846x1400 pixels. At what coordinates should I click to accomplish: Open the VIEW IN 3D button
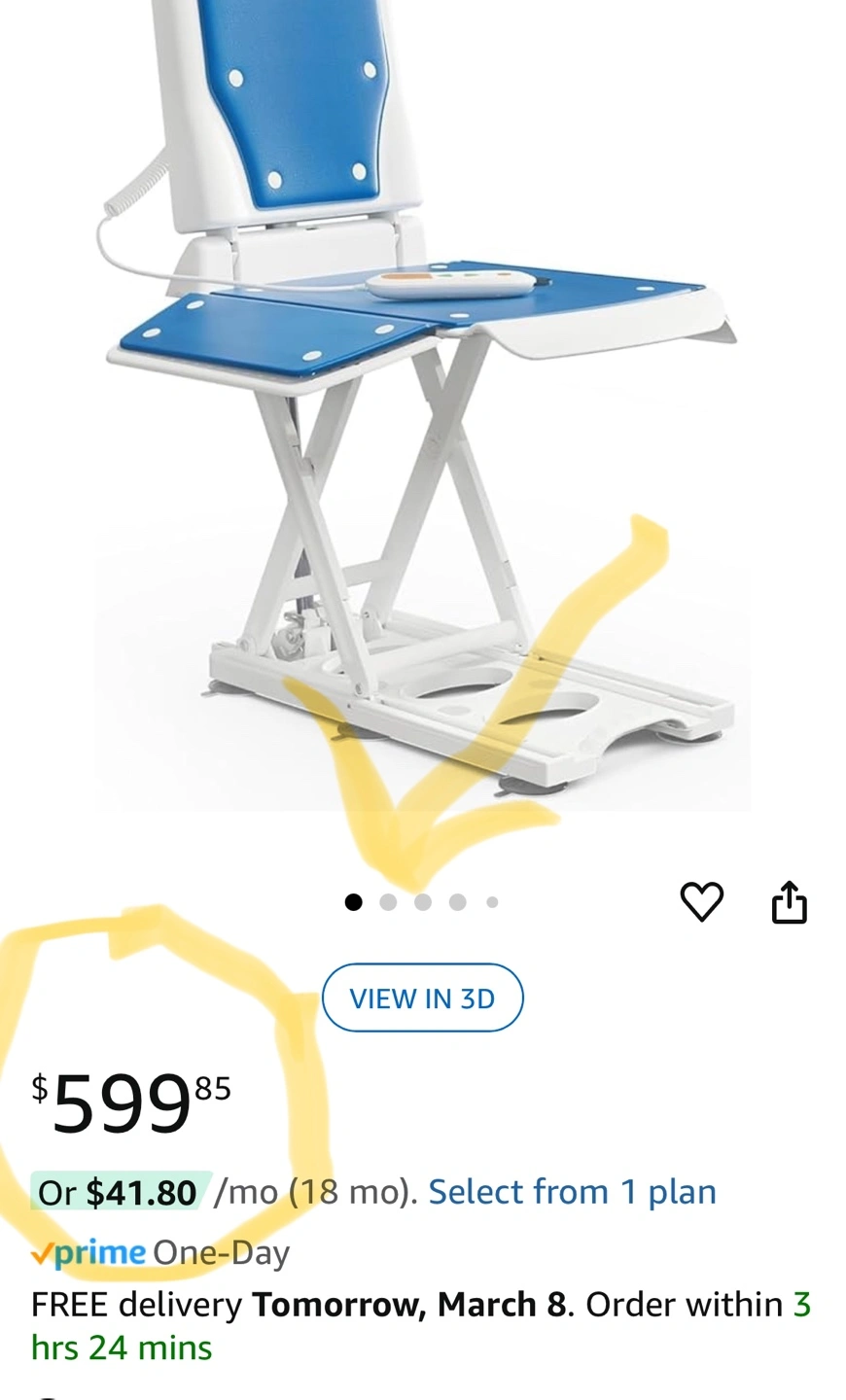(x=422, y=997)
